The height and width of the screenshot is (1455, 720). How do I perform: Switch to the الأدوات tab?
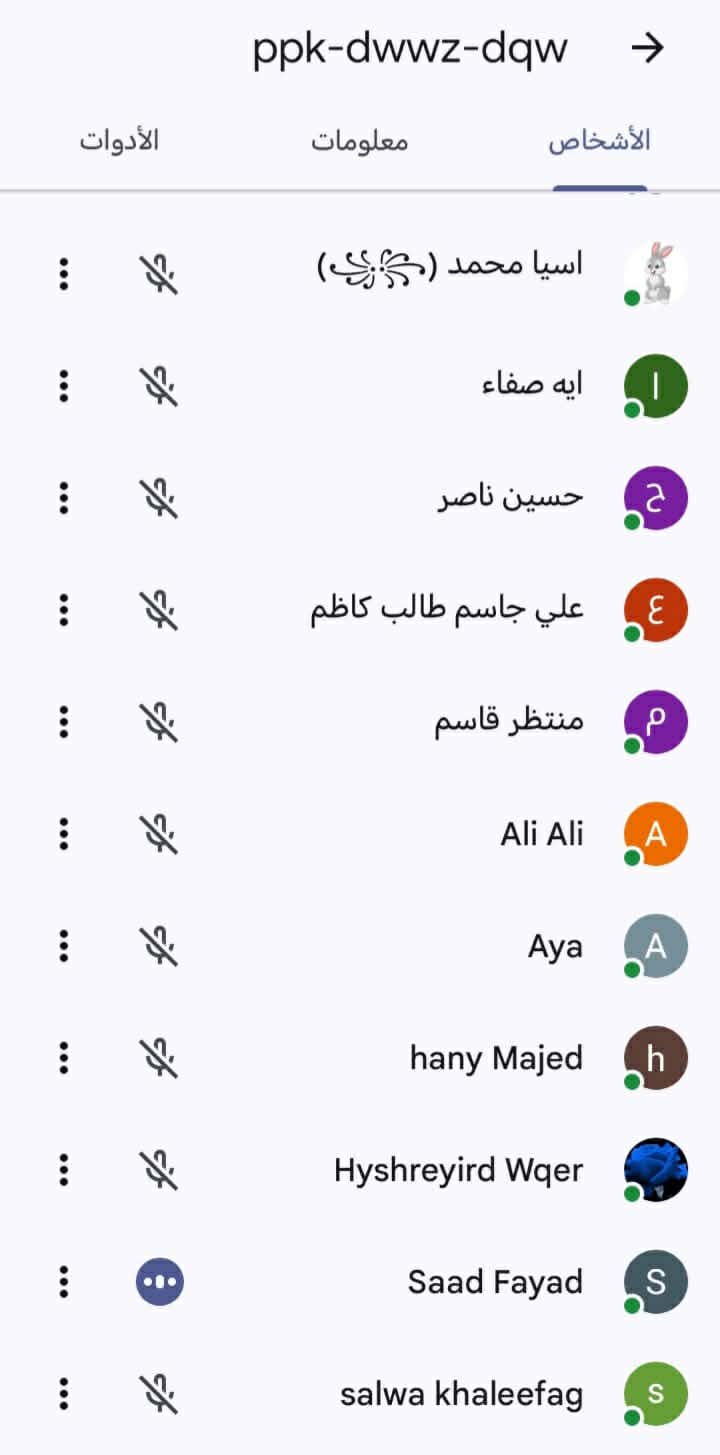coord(119,141)
